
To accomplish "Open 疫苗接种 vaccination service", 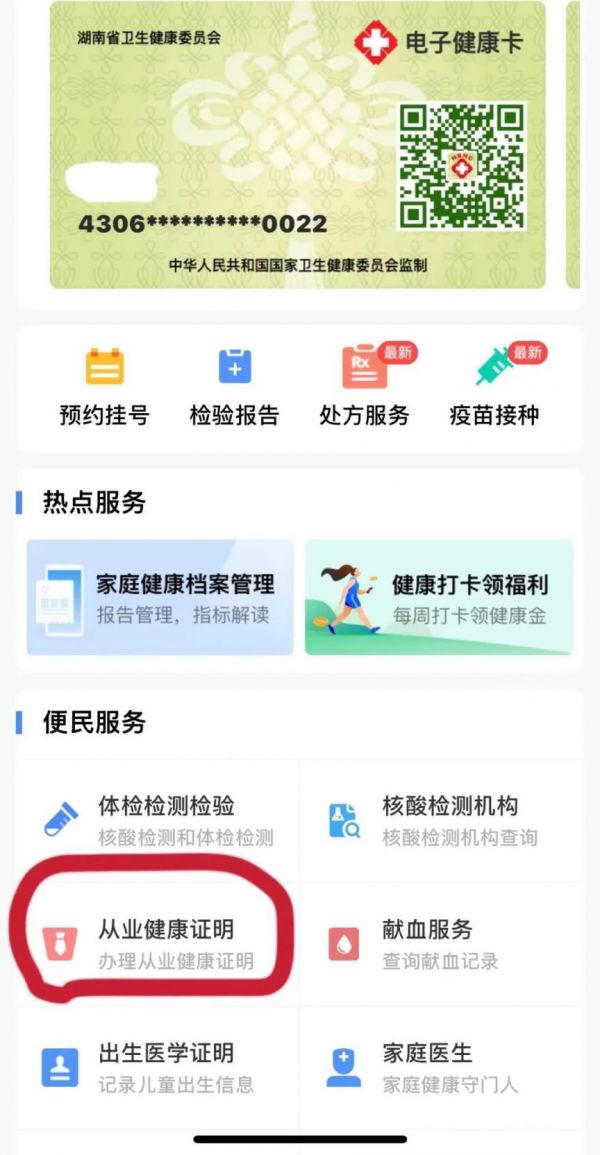I will 494,387.
